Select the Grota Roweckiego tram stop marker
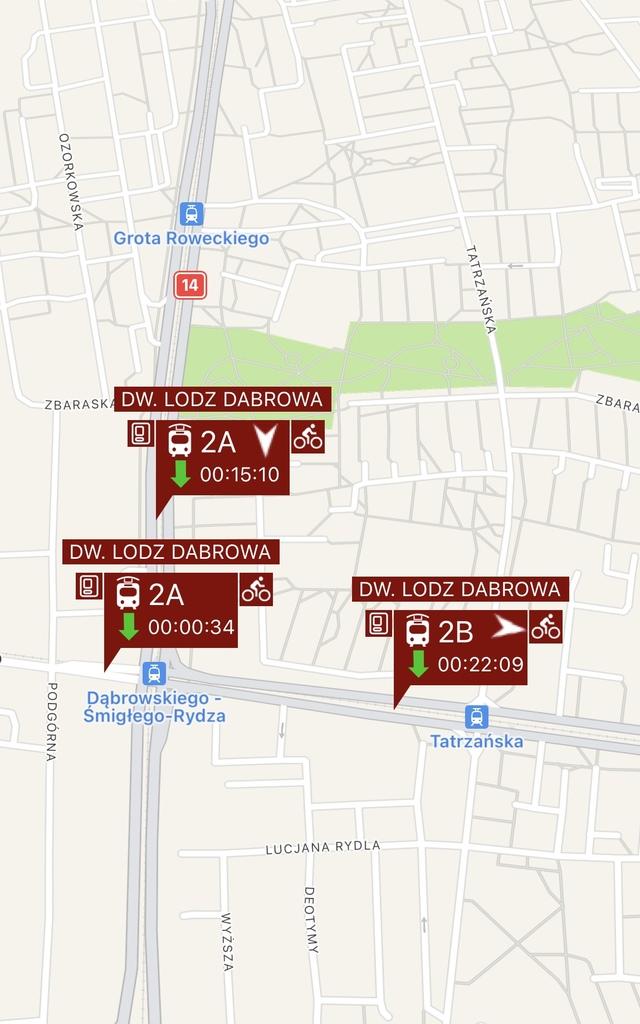This screenshot has width=640, height=1024. (x=191, y=214)
